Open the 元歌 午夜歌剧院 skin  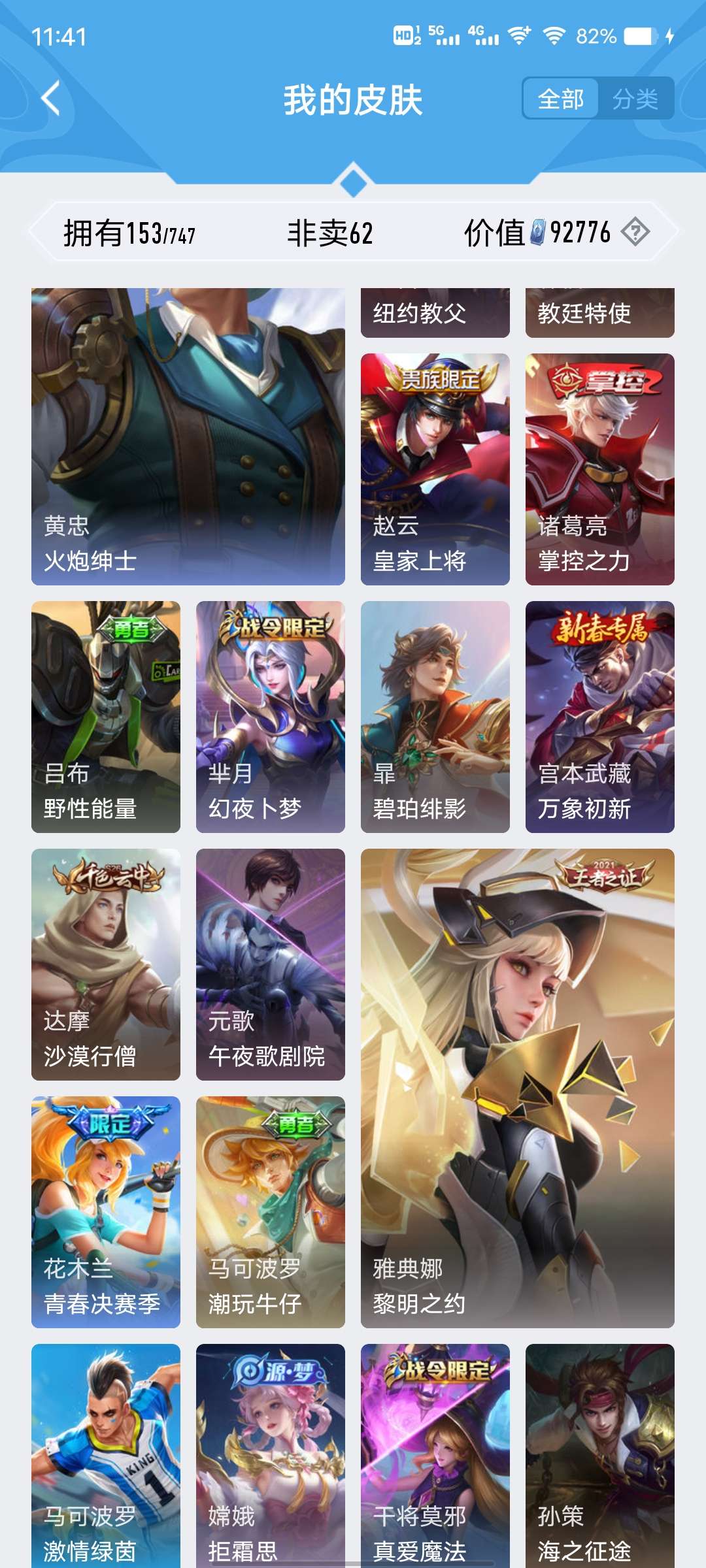[271, 964]
